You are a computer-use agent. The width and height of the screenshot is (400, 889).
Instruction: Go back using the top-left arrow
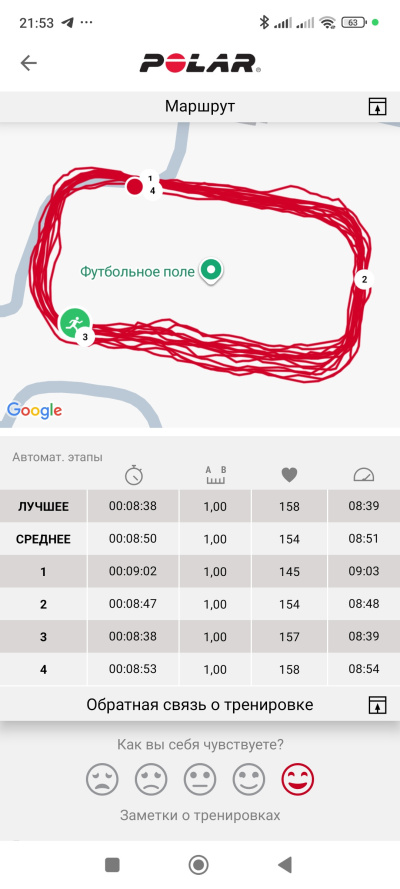(x=28, y=62)
